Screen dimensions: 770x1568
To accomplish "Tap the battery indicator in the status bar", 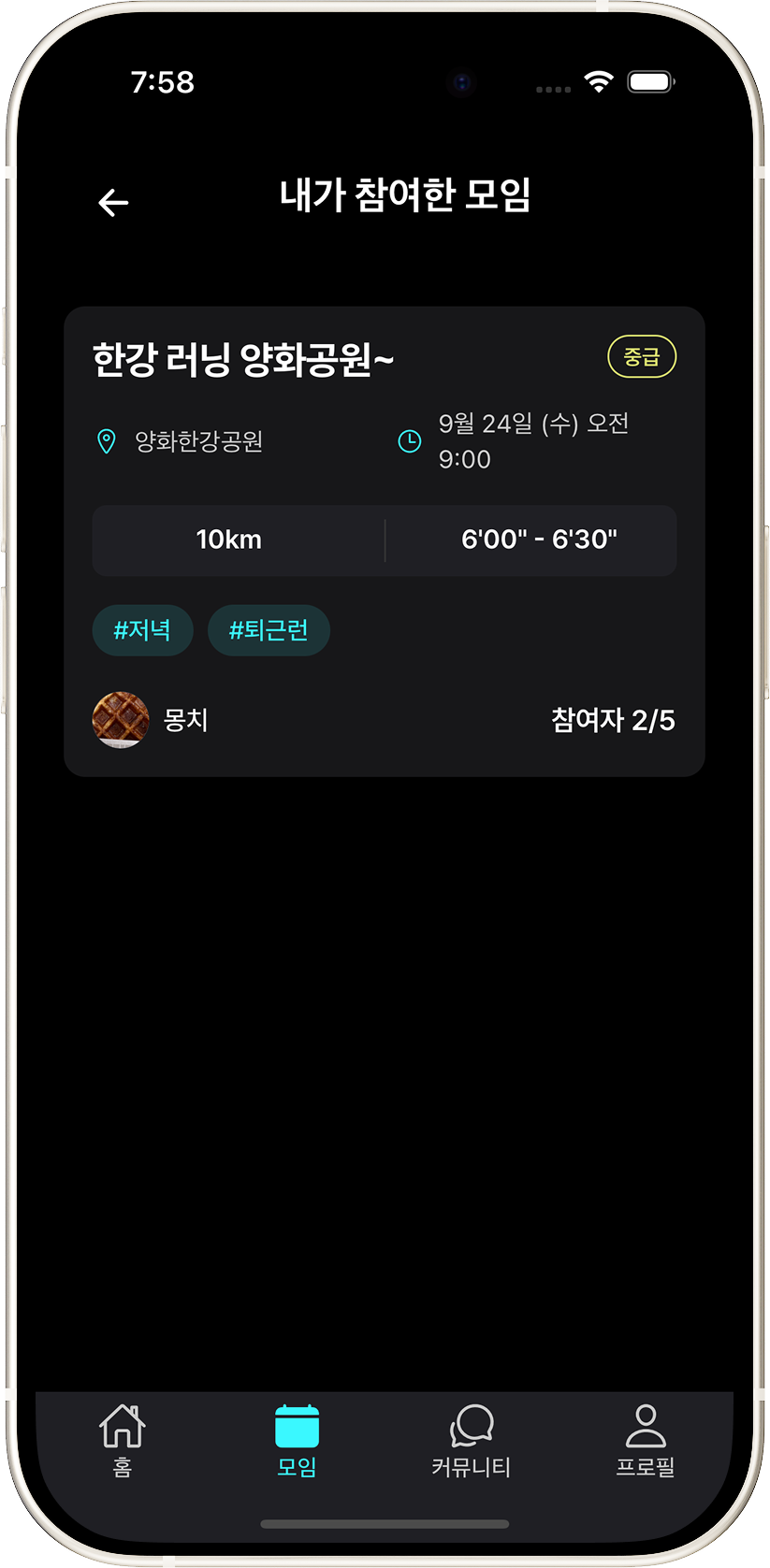I will 651,82.
